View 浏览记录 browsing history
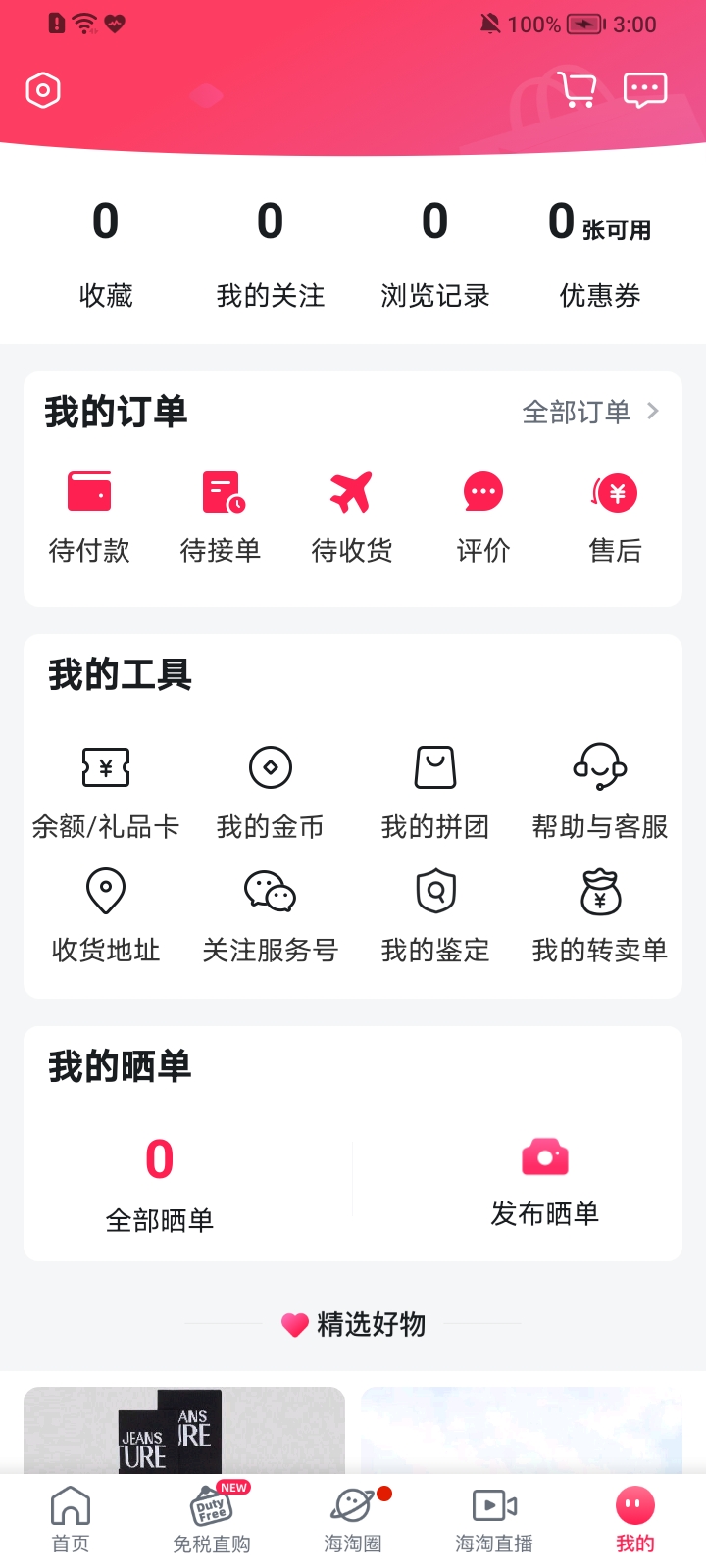Screen dimensions: 706x1568 434,255
